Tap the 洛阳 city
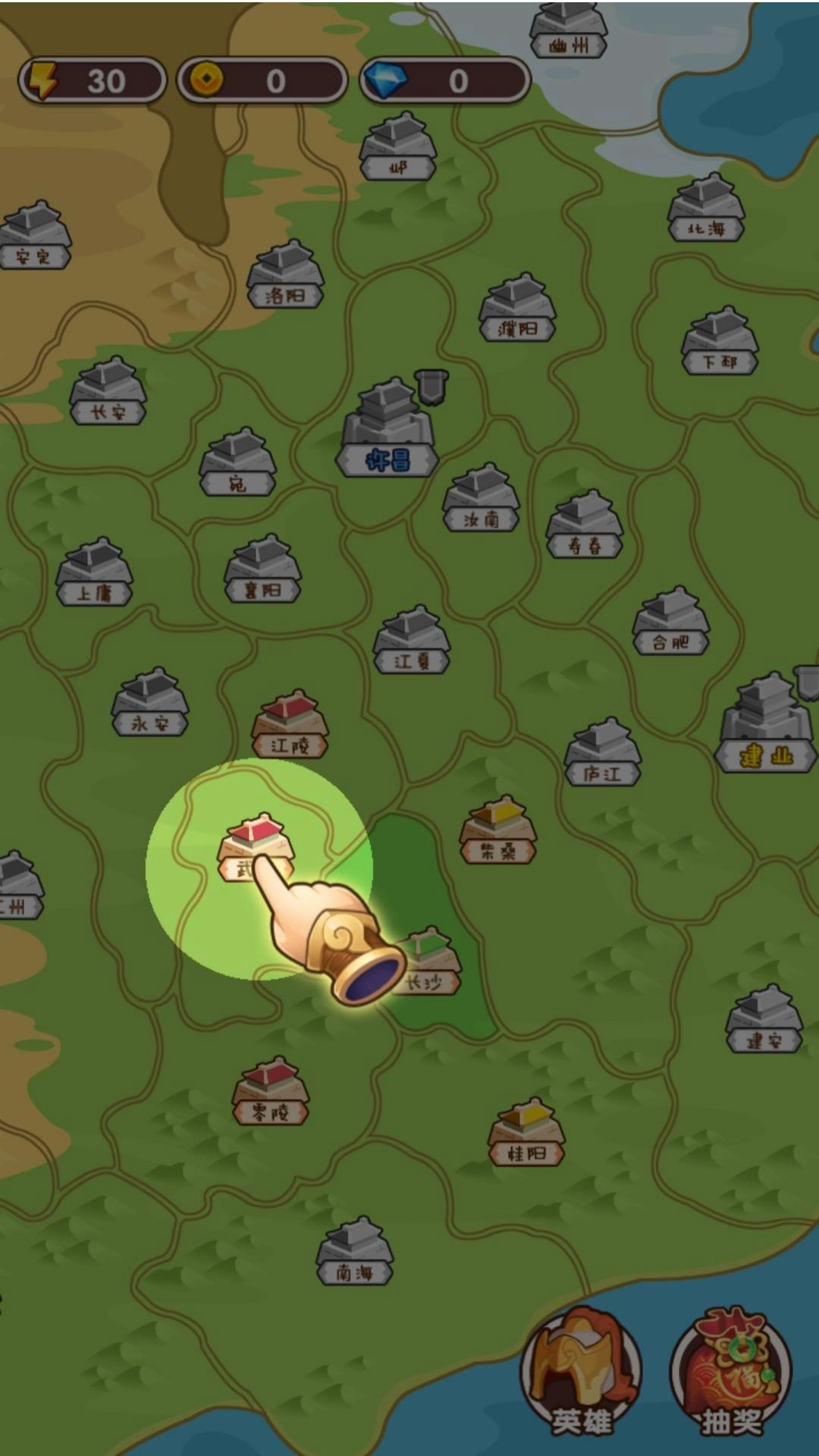819x1456 pixels. click(285, 275)
